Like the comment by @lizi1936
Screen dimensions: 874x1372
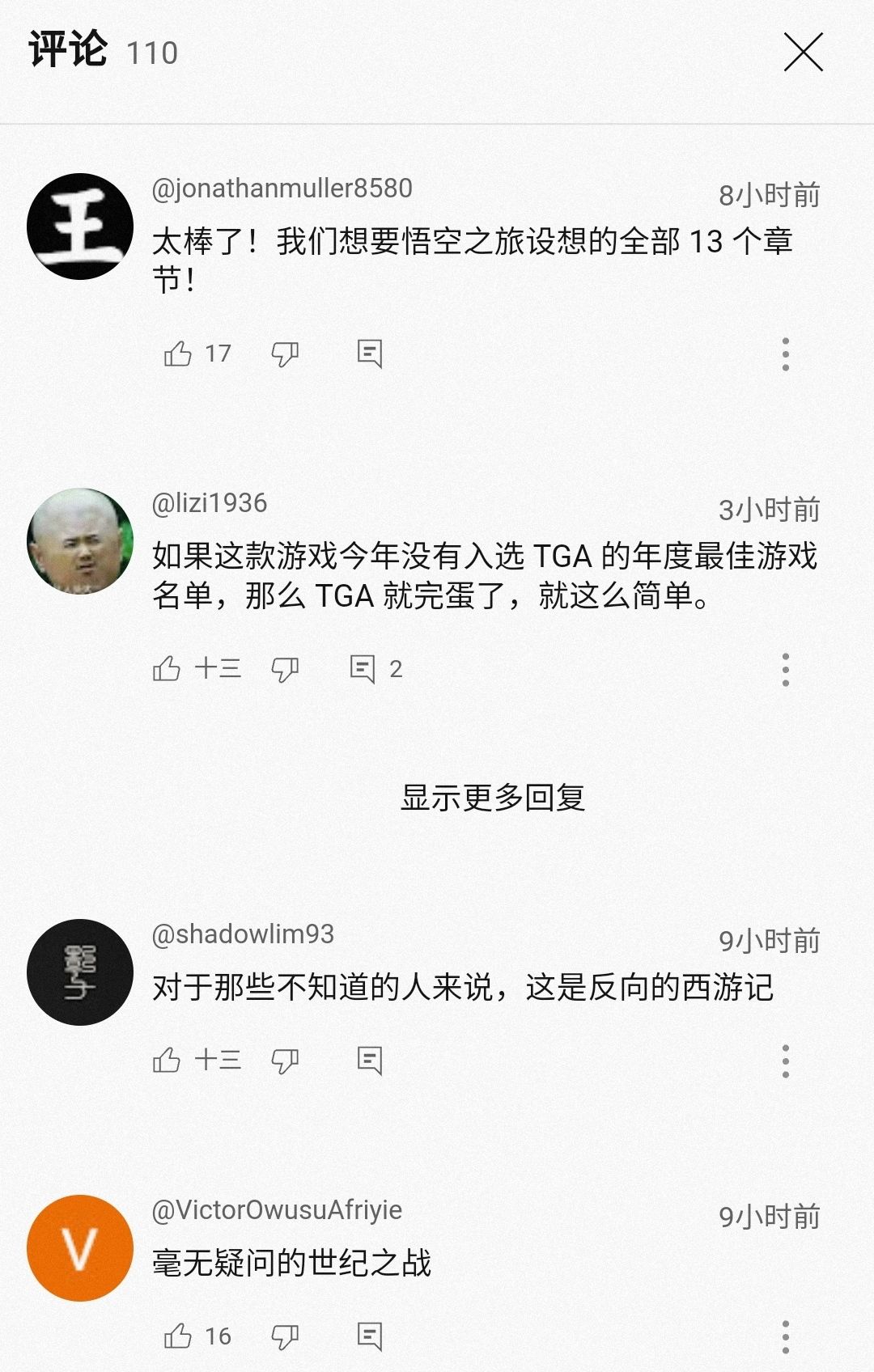click(x=168, y=669)
